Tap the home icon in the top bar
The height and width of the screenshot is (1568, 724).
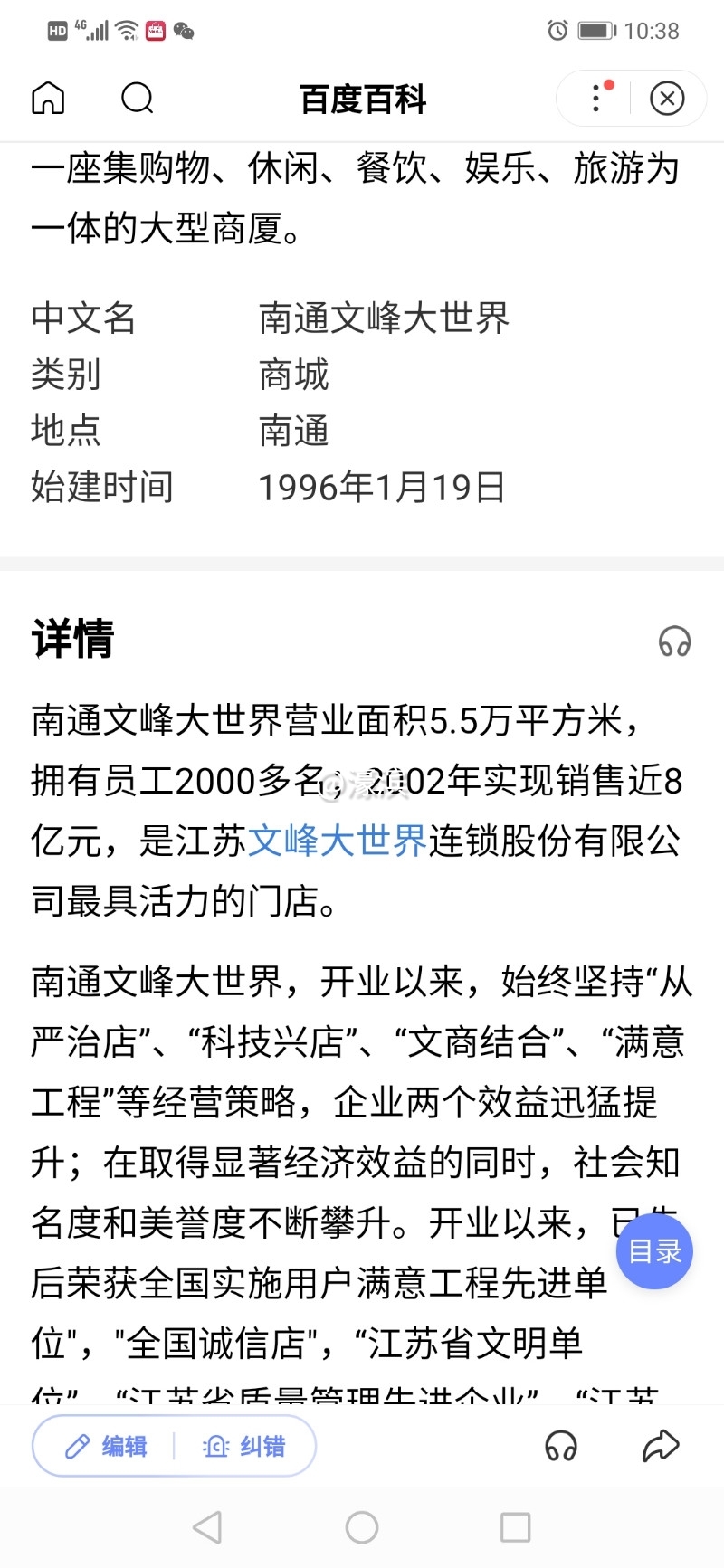pos(48,98)
